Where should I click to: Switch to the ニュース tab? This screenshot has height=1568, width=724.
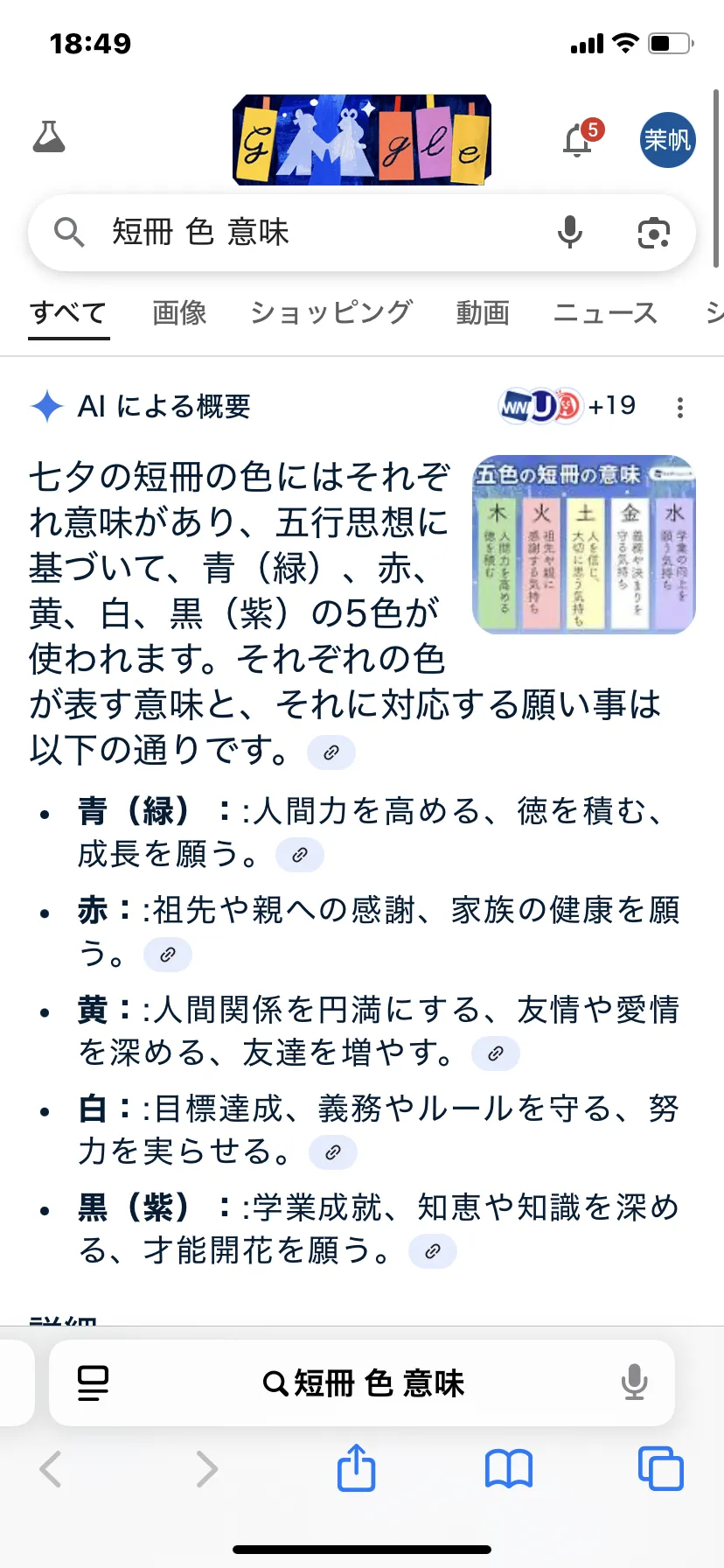[605, 312]
